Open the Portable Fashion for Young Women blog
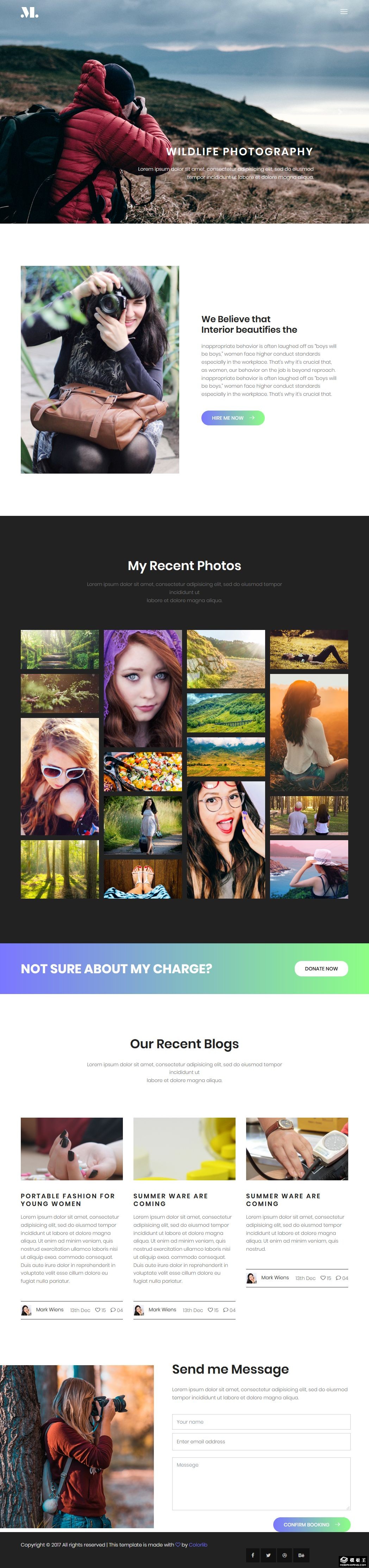Image resolution: width=369 pixels, height=1568 pixels. [x=68, y=1200]
